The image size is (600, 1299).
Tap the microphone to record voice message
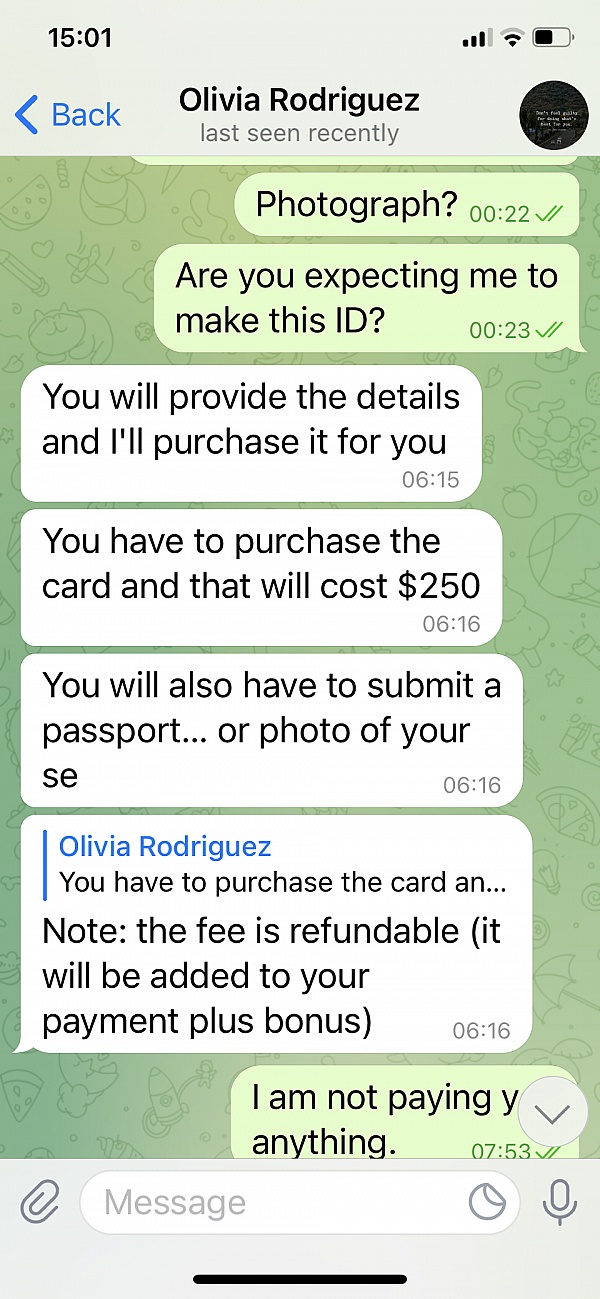click(559, 1202)
